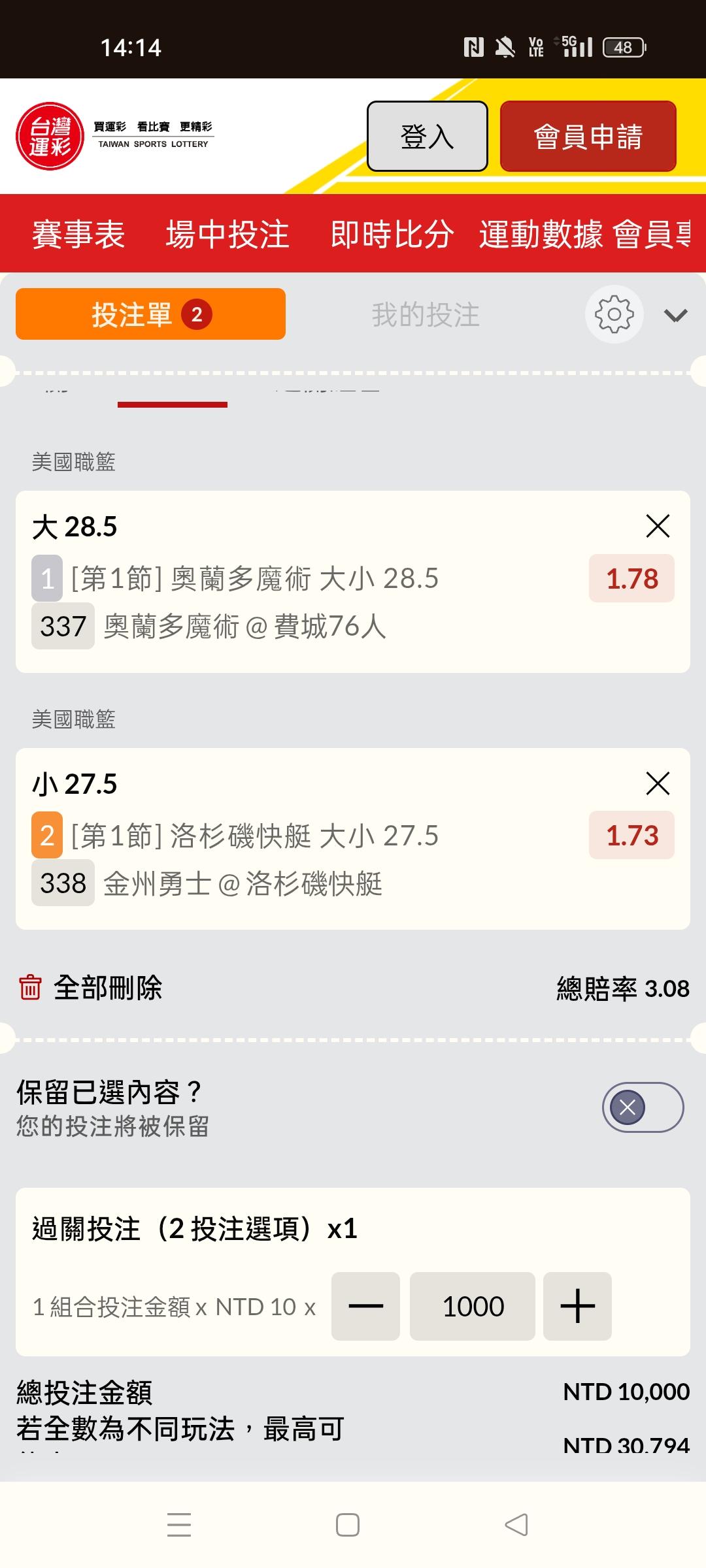Go back using system navigation
The image size is (706, 1568).
tap(516, 1525)
